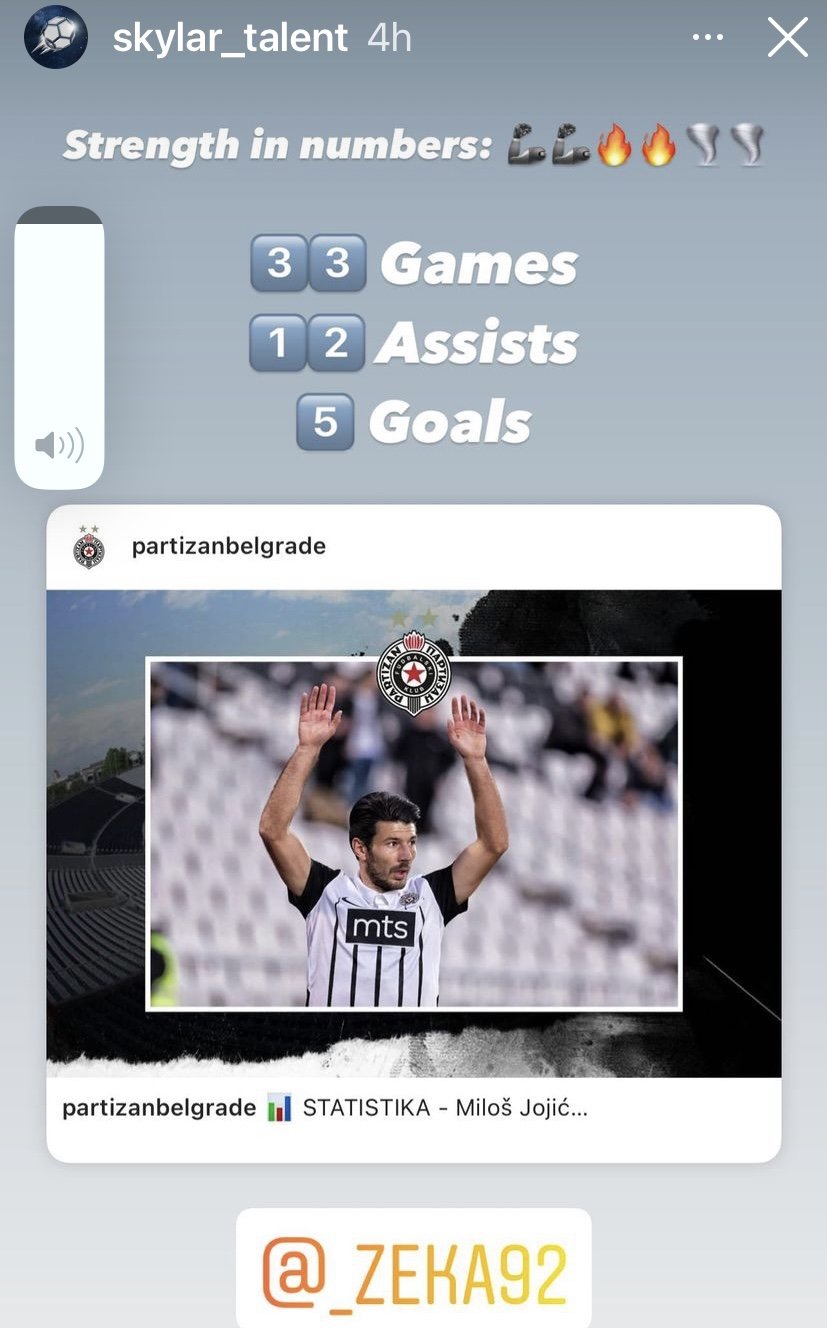
Task: Adjust the volume slider
Action: (x=60, y=348)
